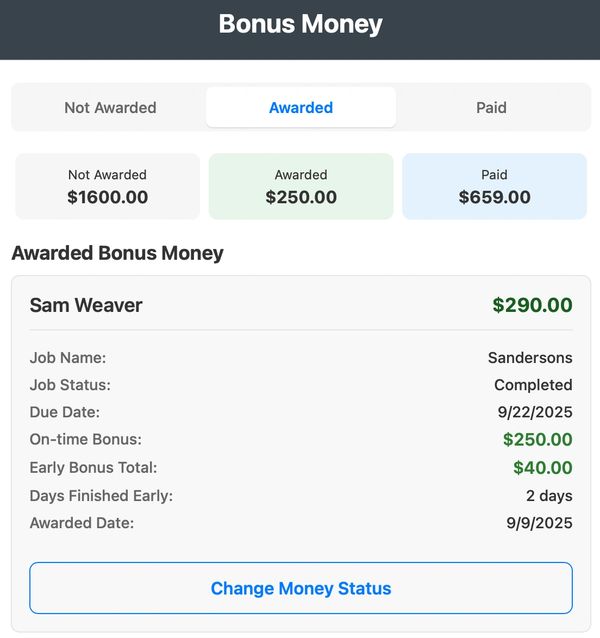The image size is (600, 638).
Task: Tap Change Money Status for Sam Weaver
Action: tap(300, 588)
